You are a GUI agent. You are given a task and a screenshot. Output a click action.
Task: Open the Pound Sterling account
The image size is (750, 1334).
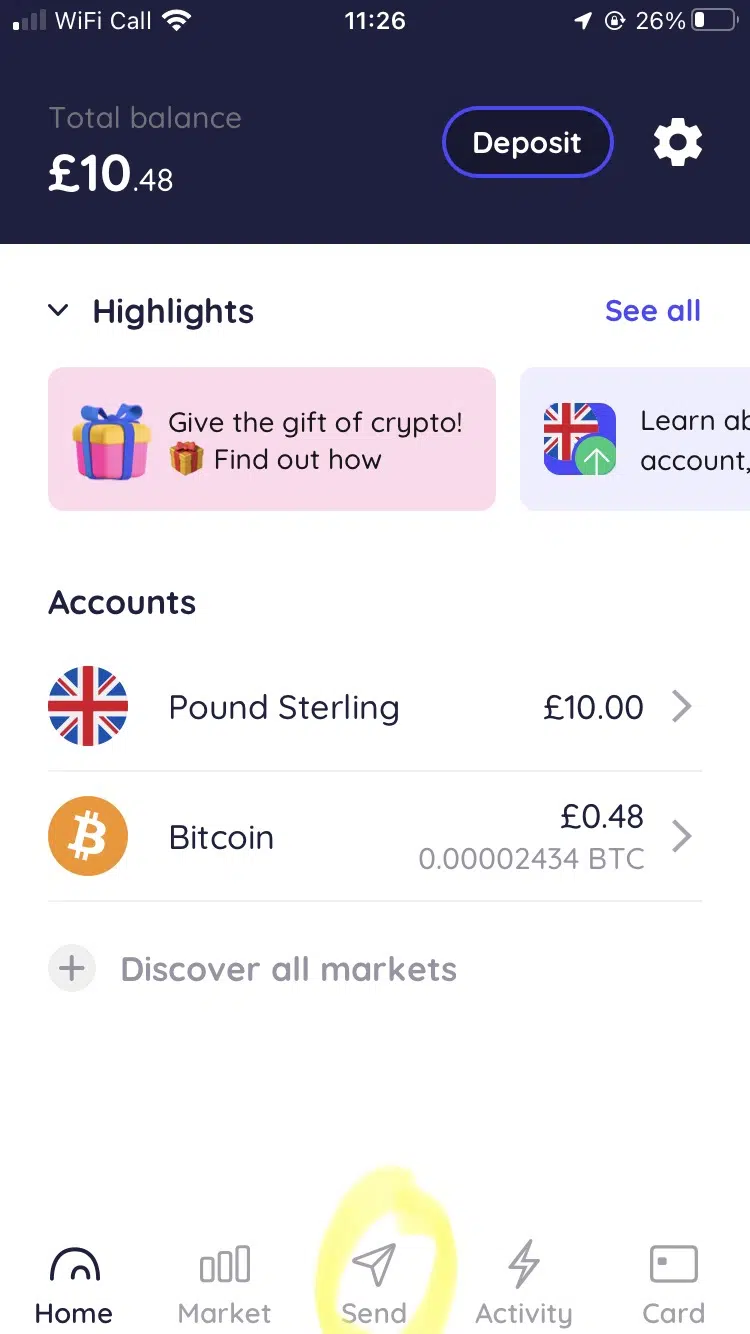click(x=375, y=707)
